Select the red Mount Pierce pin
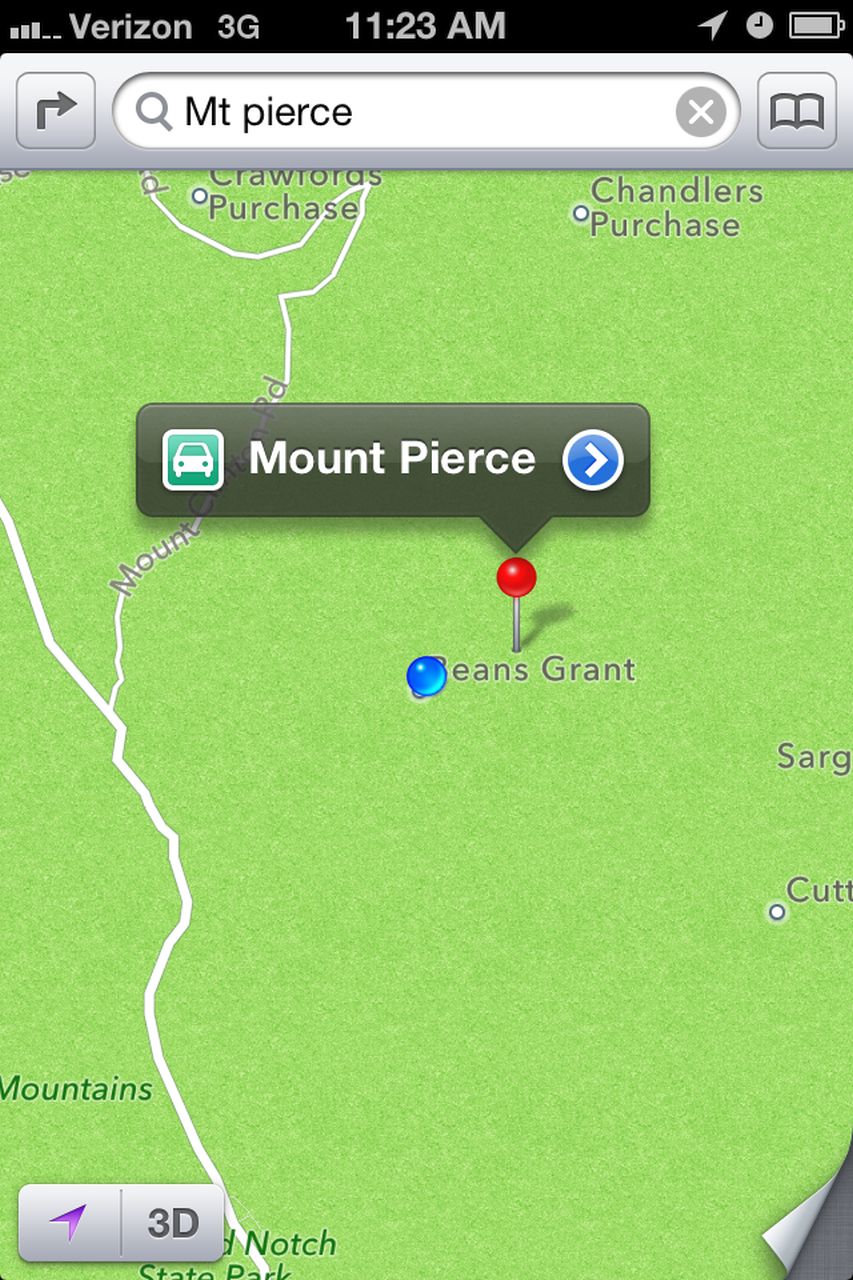 (x=516, y=579)
